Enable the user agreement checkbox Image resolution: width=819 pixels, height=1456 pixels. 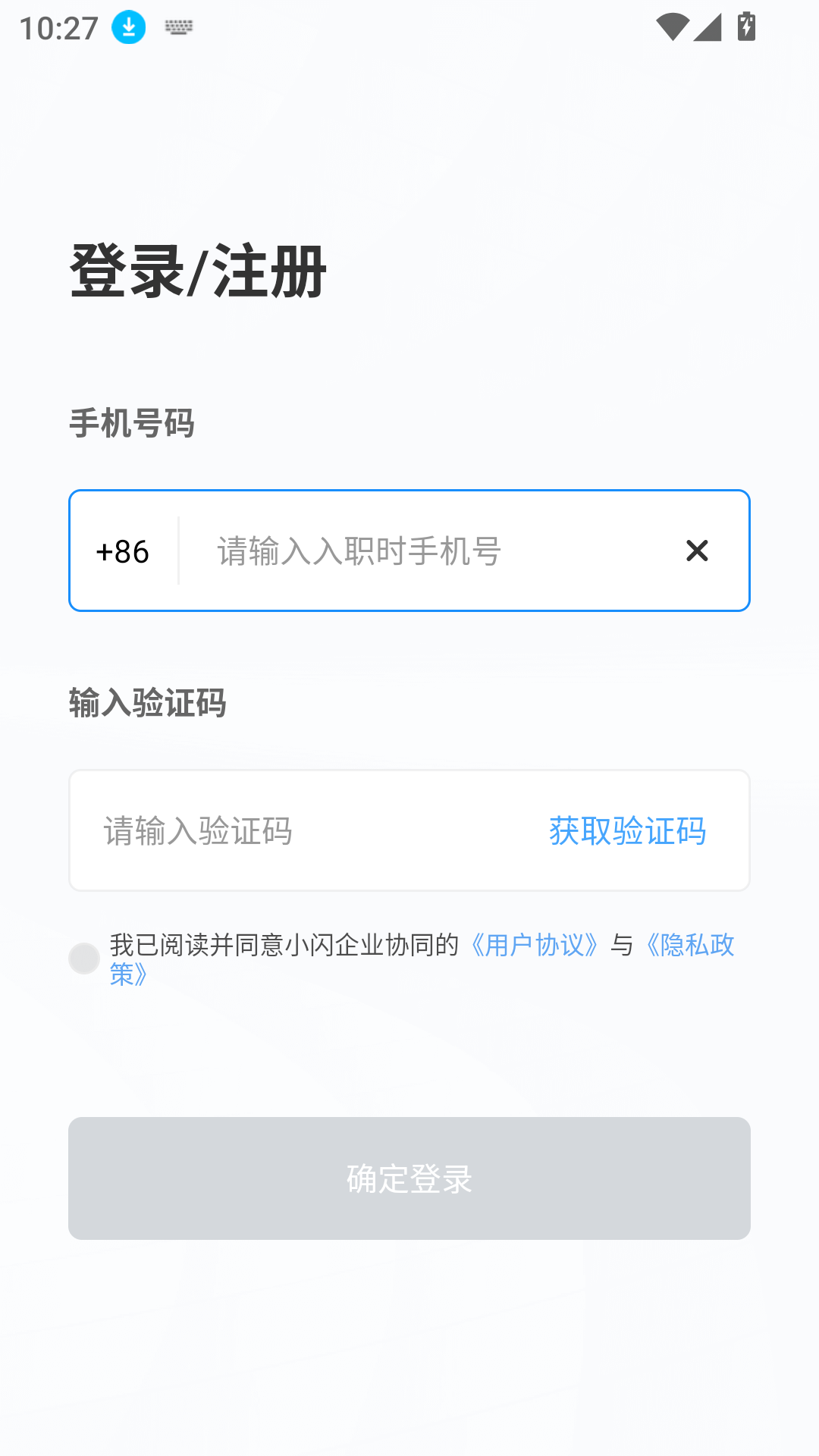coord(84,958)
